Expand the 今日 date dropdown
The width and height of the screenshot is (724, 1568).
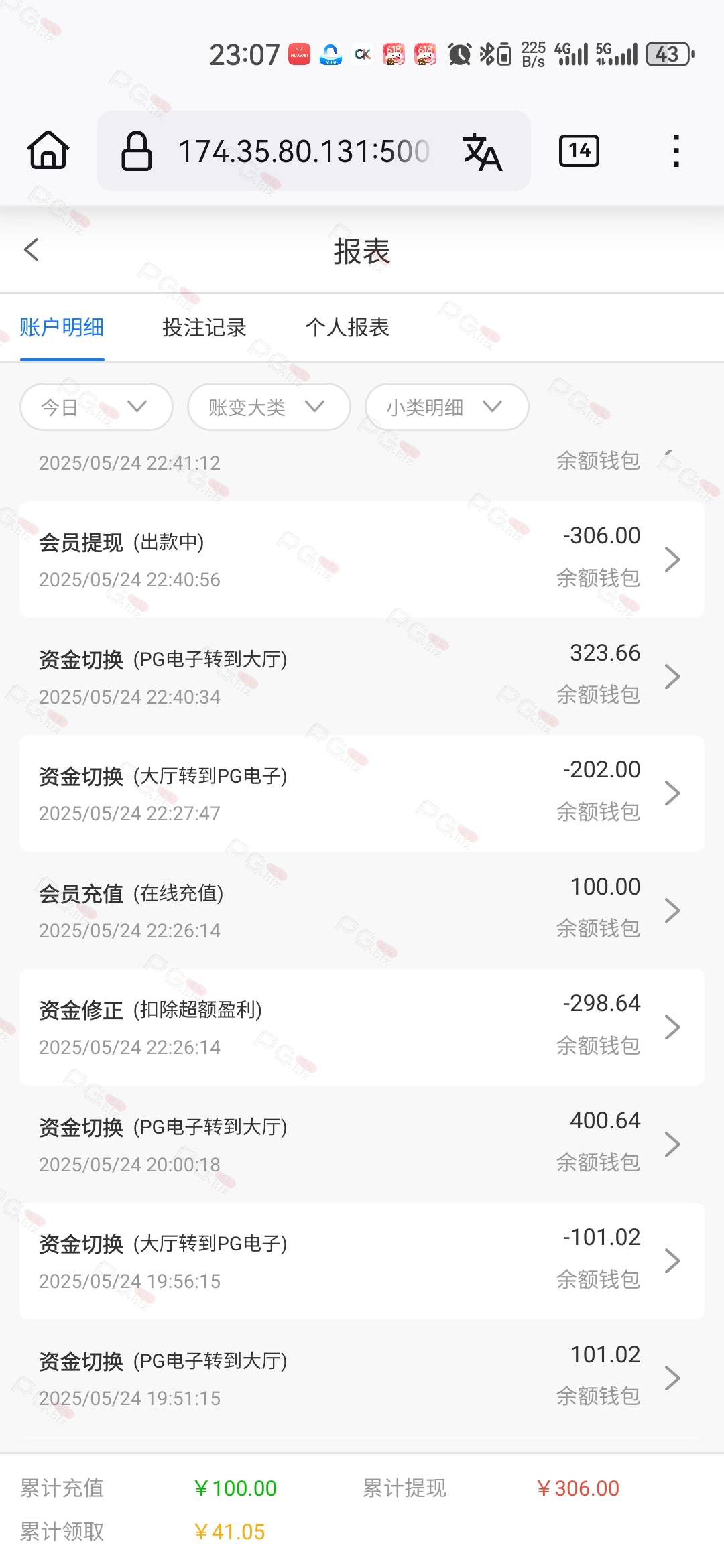[x=97, y=407]
